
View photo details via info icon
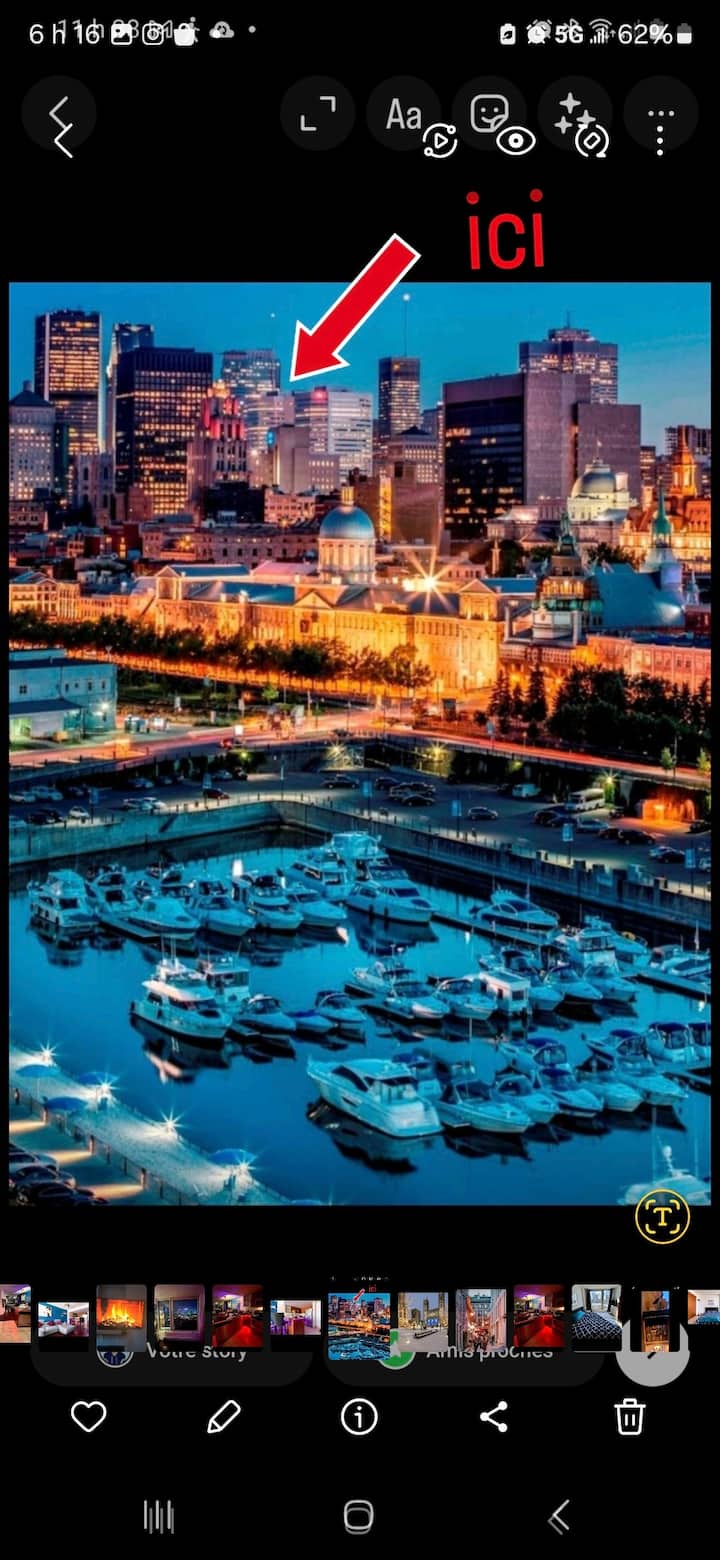pyautogui.click(x=358, y=1416)
